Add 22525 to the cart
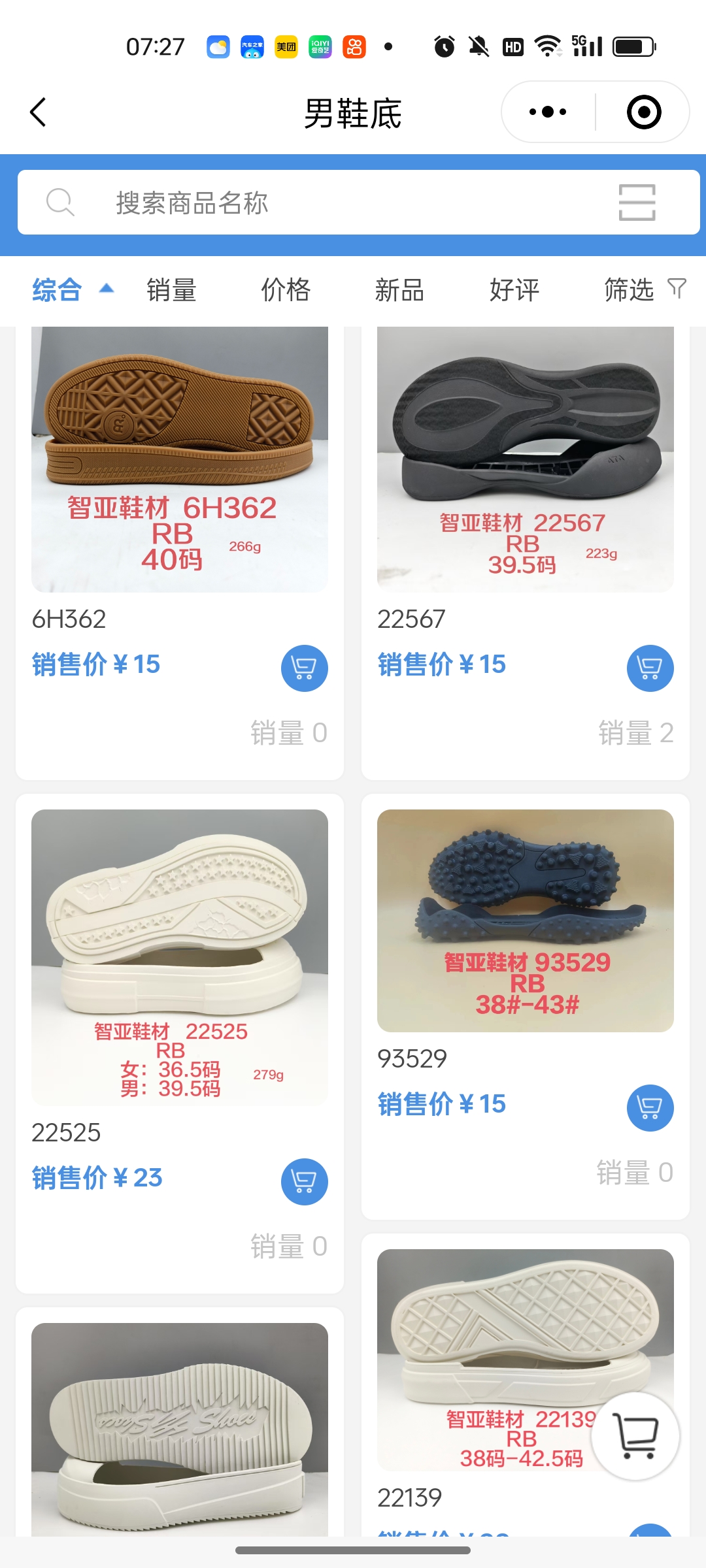This screenshot has height=1568, width=706. click(304, 1181)
